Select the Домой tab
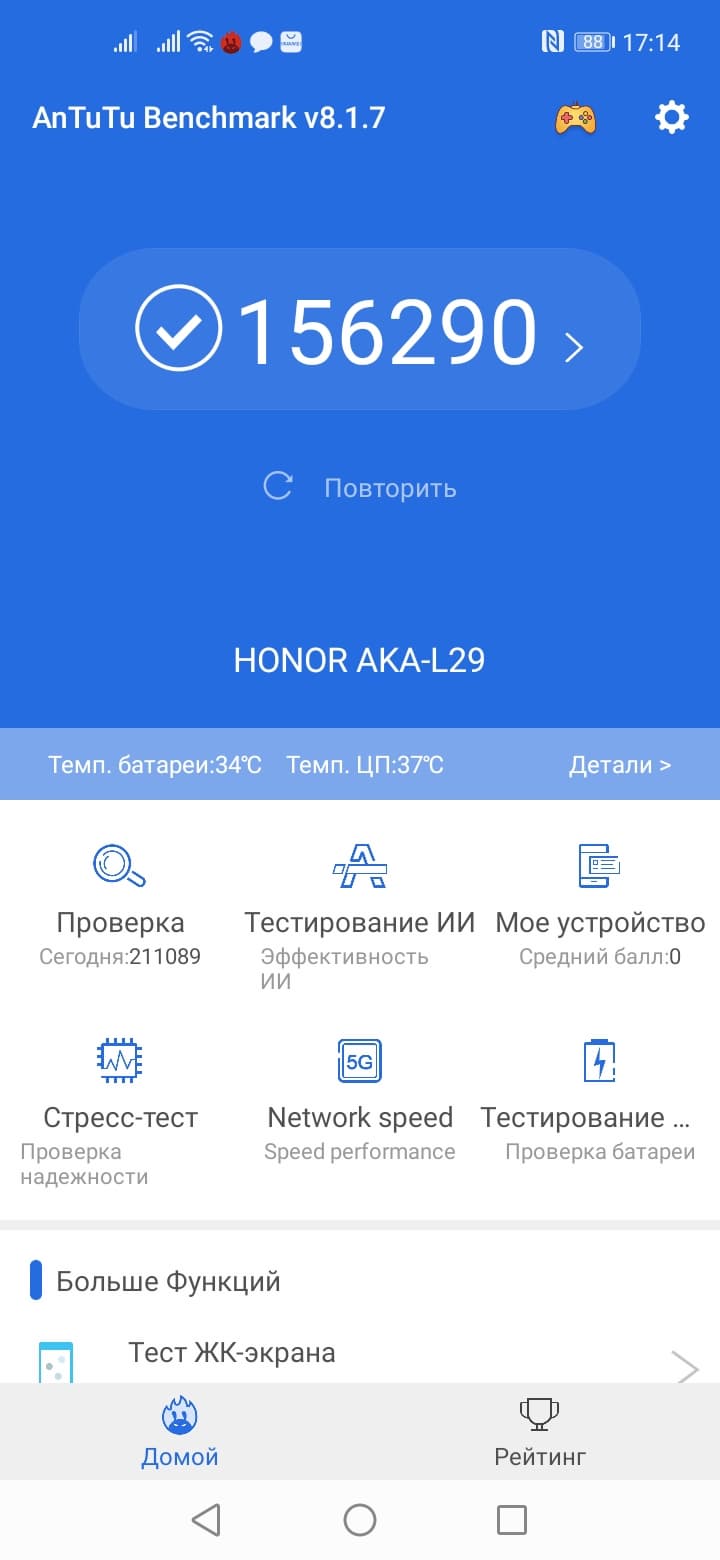The width and height of the screenshot is (720, 1560). click(180, 1432)
